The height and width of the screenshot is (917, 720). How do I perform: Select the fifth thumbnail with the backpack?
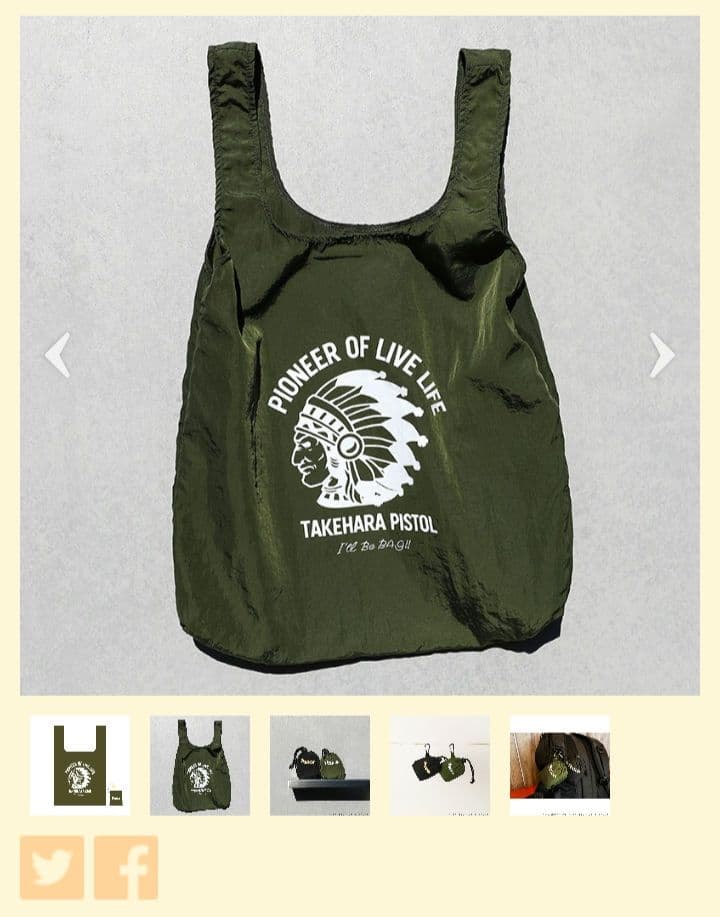click(560, 765)
